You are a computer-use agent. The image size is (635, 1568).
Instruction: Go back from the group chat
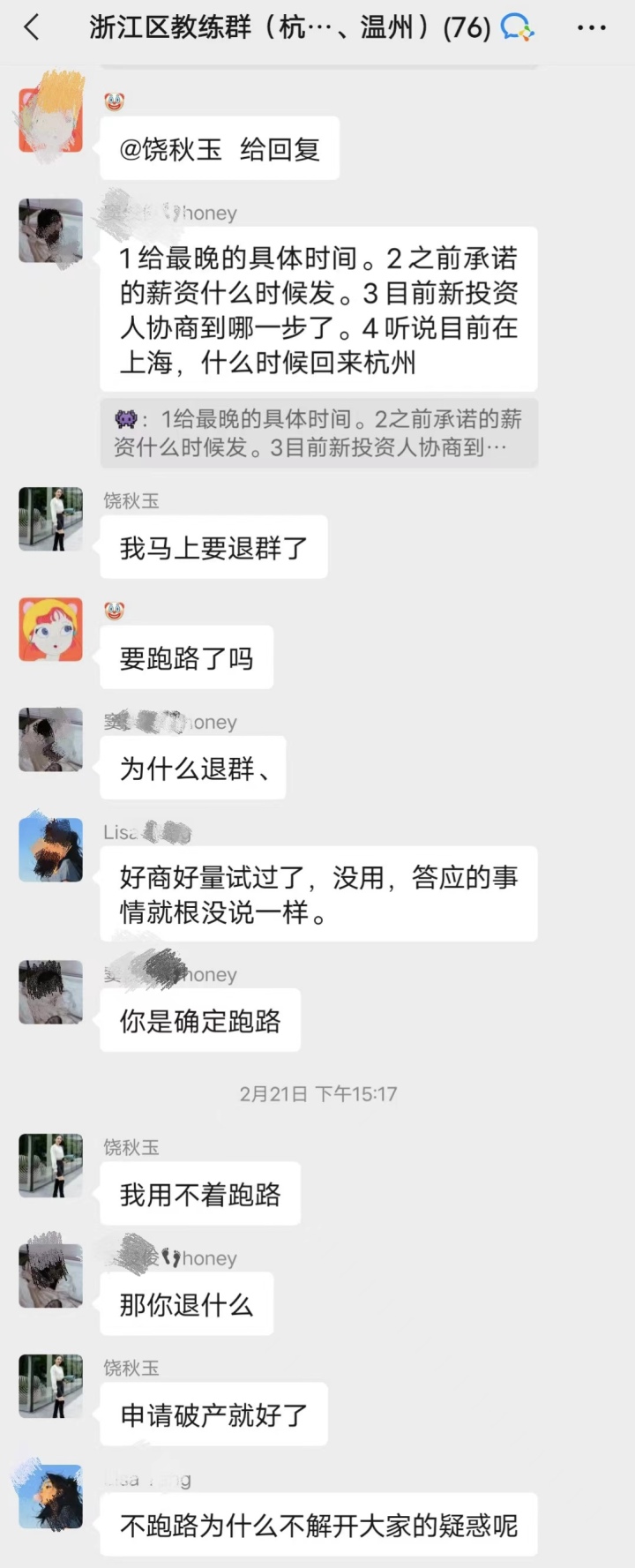tap(32, 27)
